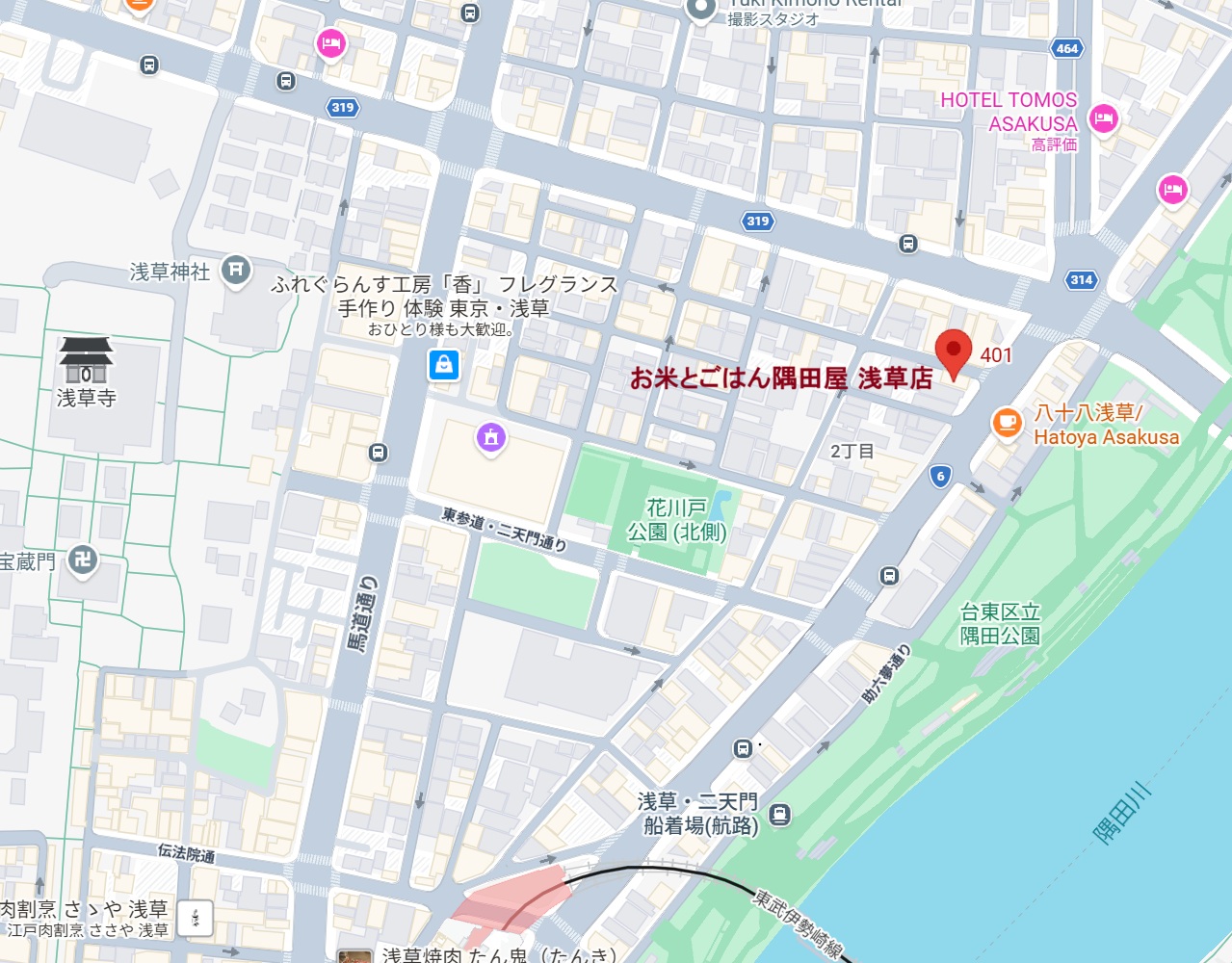
Task: Tap the 浅草・二天門船着場 ferry stop icon
Action: point(780,816)
